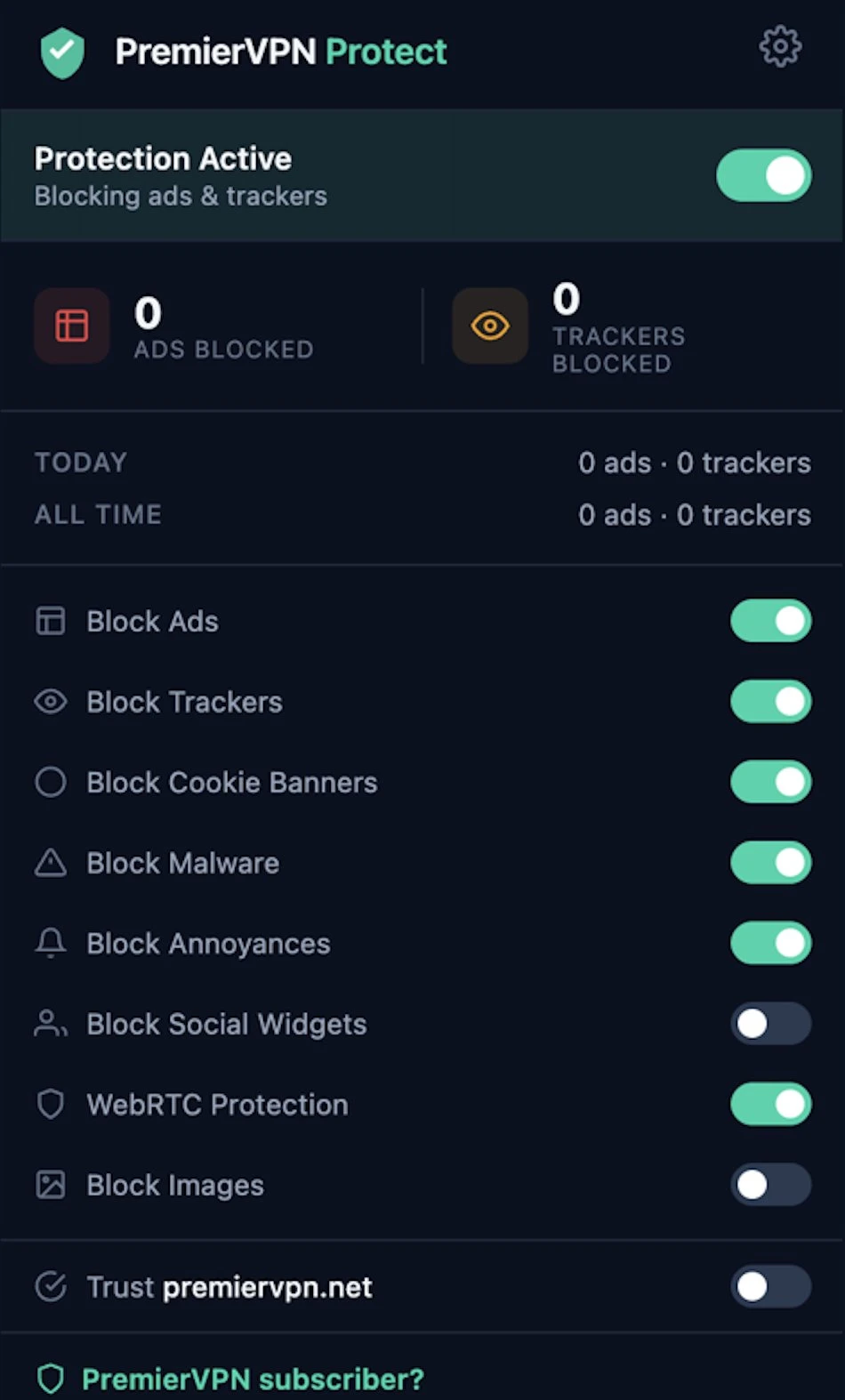The image size is (845, 1400).
Task: Click the WebRTC Protection shield icon
Action: coord(51,1104)
